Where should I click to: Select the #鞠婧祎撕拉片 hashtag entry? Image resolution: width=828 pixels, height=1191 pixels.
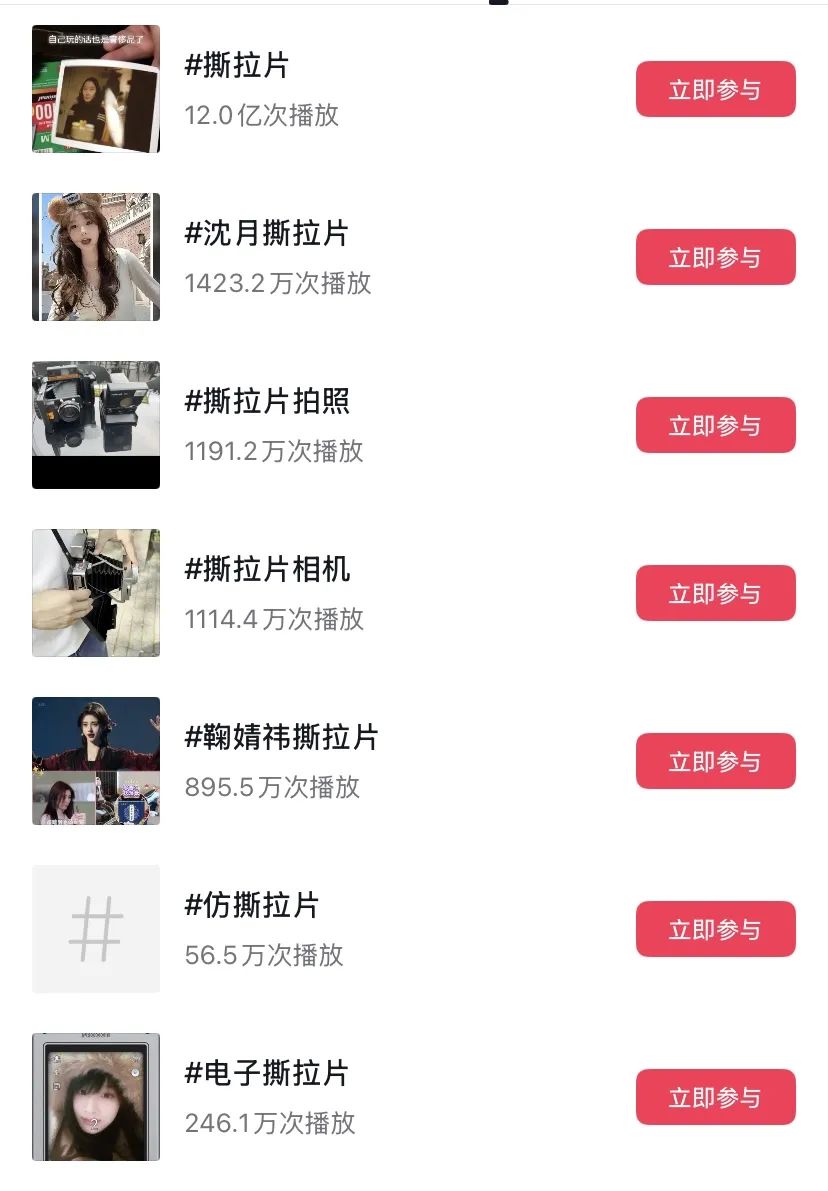(281, 738)
